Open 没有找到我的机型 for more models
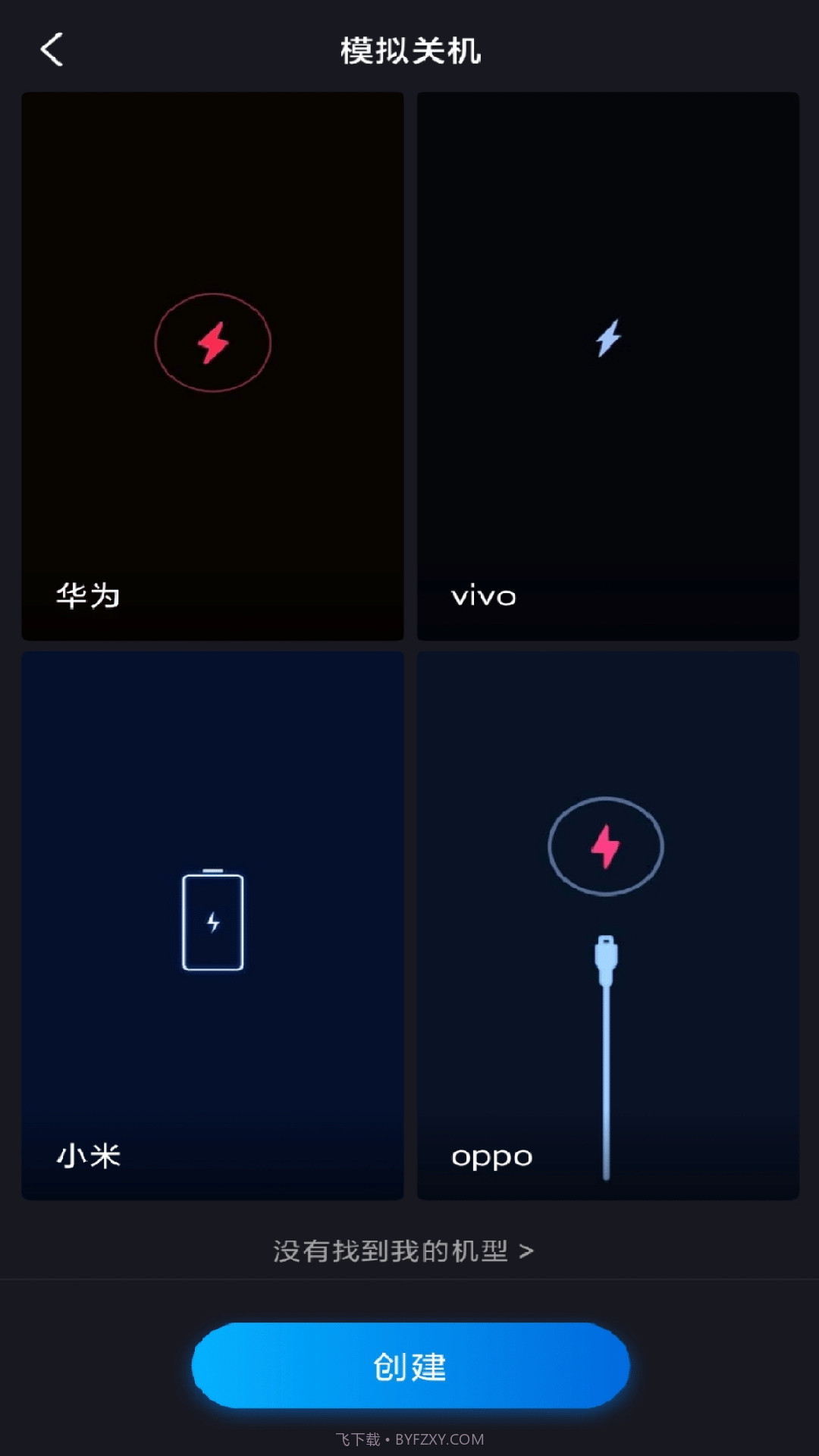This screenshot has width=819, height=1456. (404, 1251)
